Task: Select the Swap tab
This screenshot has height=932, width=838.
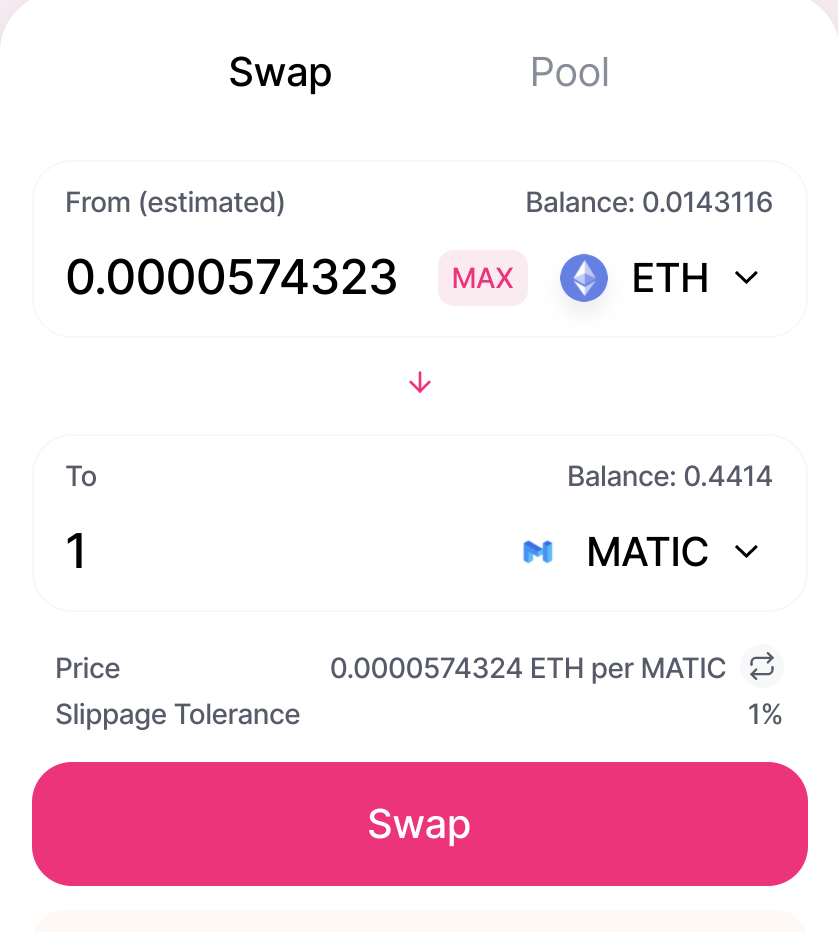Action: [280, 72]
